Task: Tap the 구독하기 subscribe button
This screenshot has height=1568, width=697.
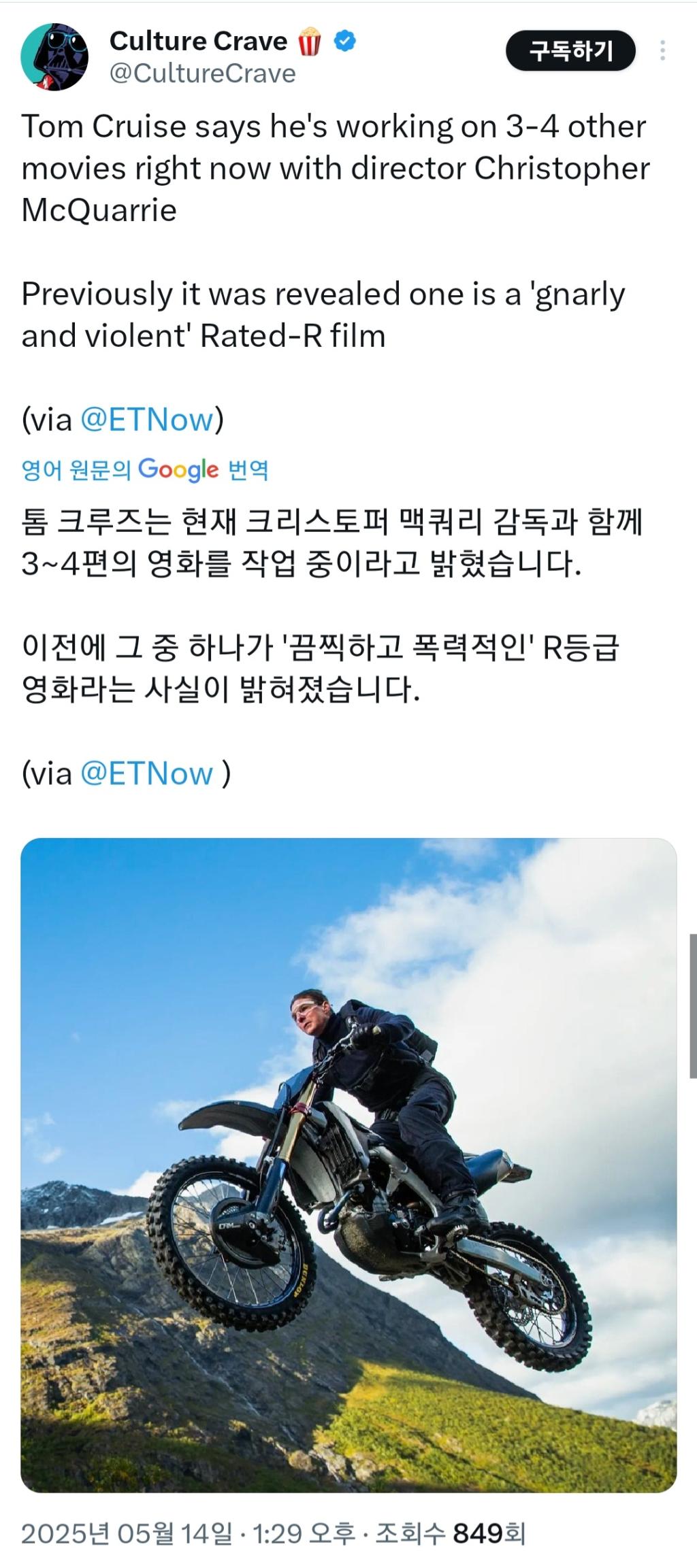Action: coord(570,51)
